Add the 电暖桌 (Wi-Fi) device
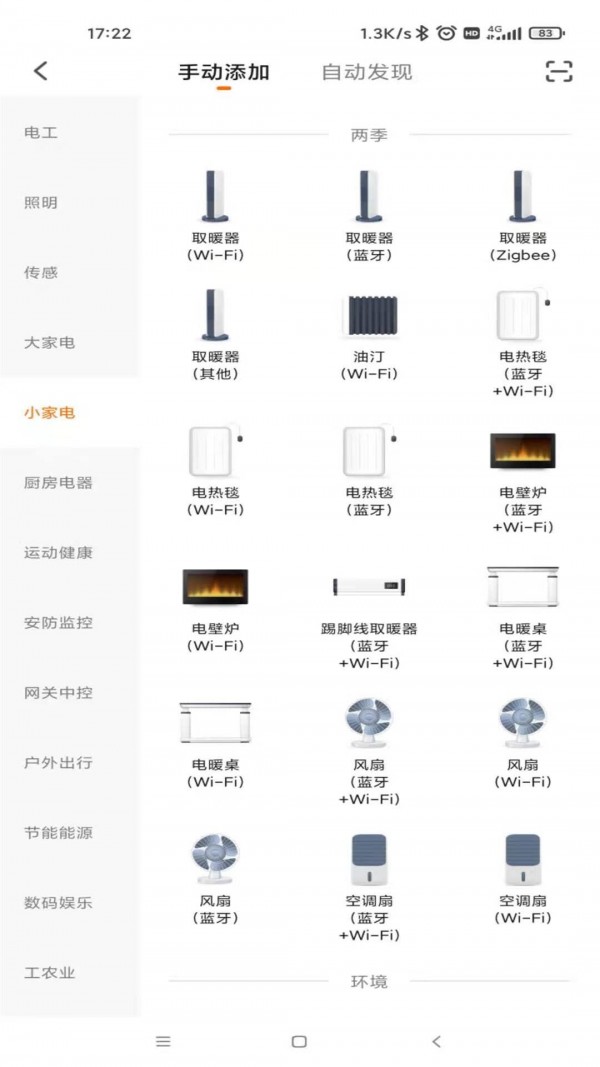600x1067 pixels. [215, 743]
